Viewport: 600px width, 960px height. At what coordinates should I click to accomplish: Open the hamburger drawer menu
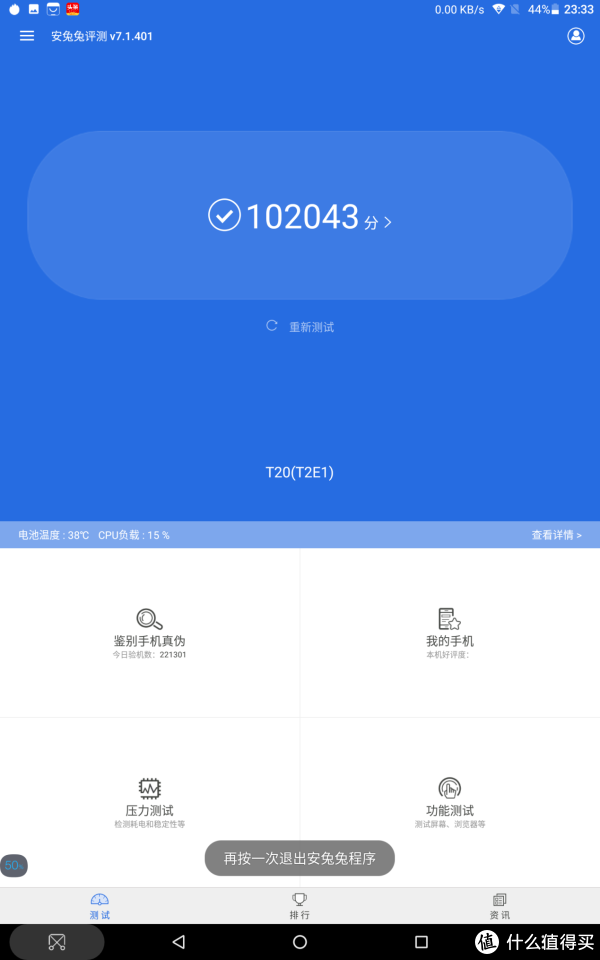pos(27,36)
